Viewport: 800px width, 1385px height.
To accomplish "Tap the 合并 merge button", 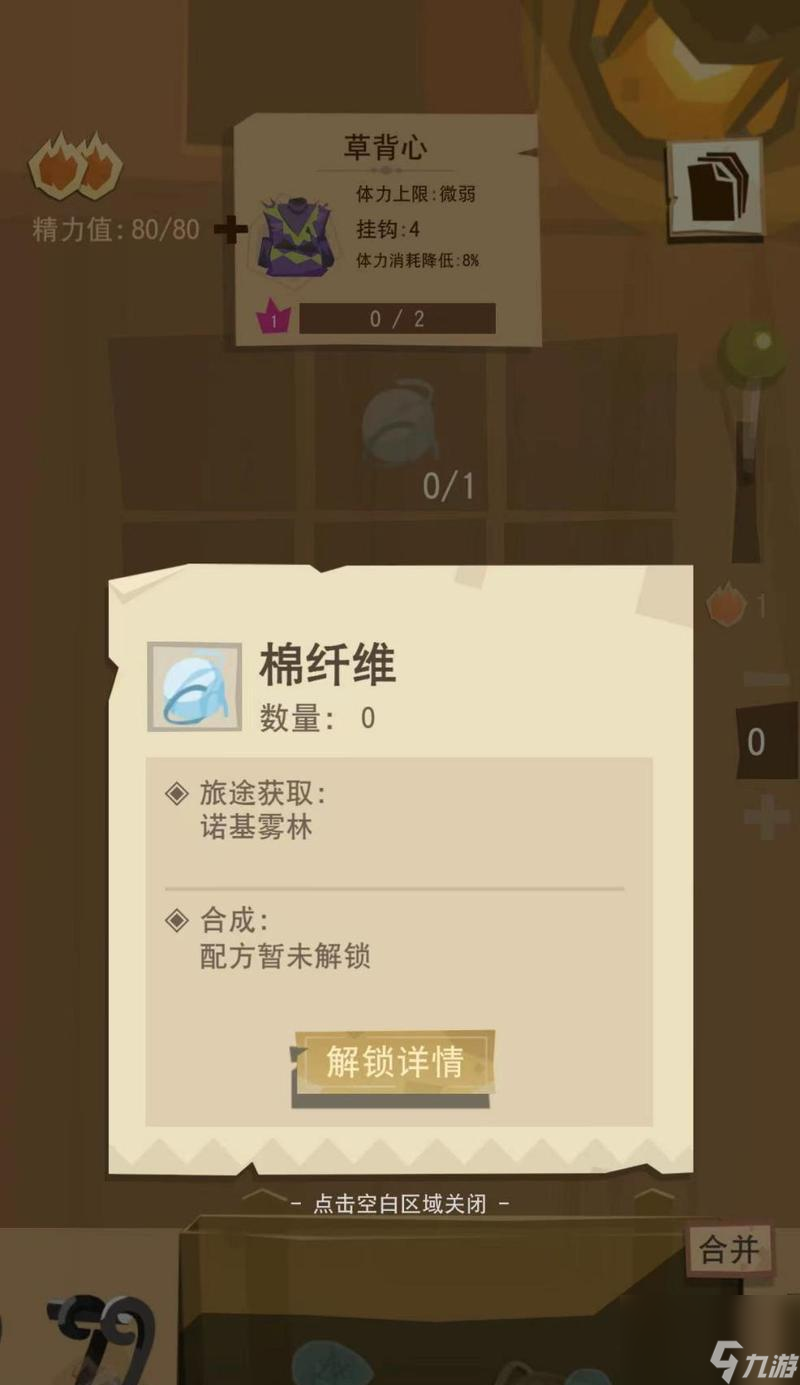I will click(730, 1250).
